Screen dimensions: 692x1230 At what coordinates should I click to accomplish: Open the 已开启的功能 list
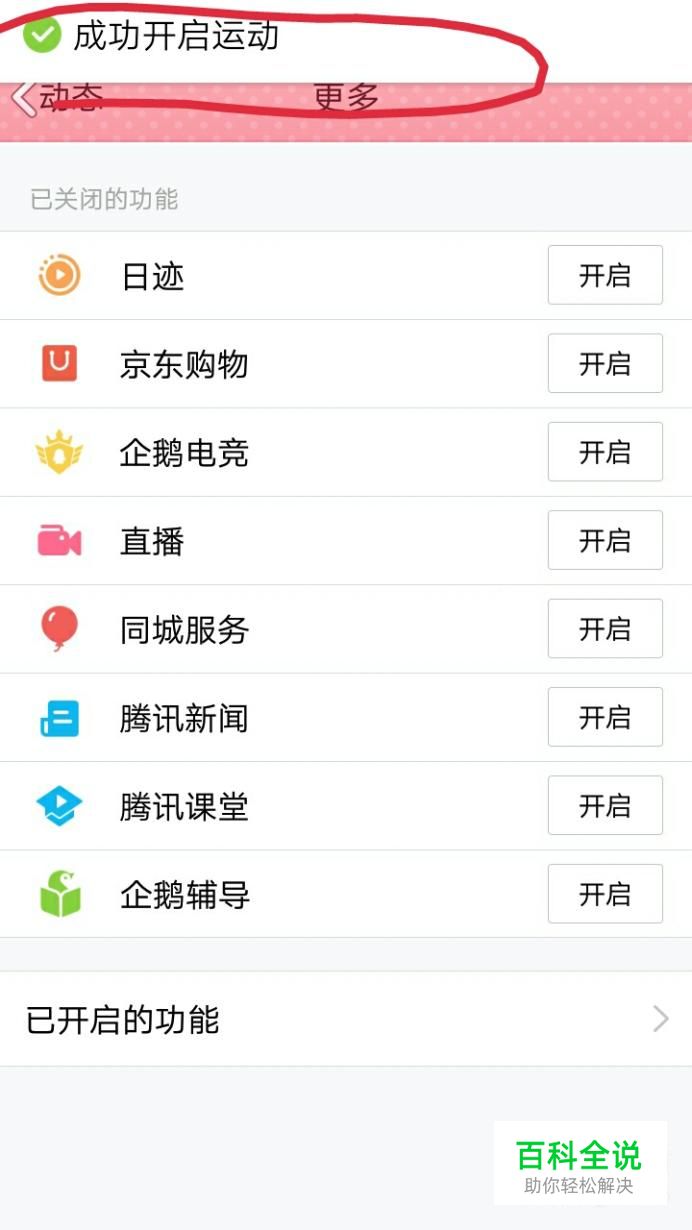click(x=346, y=1019)
